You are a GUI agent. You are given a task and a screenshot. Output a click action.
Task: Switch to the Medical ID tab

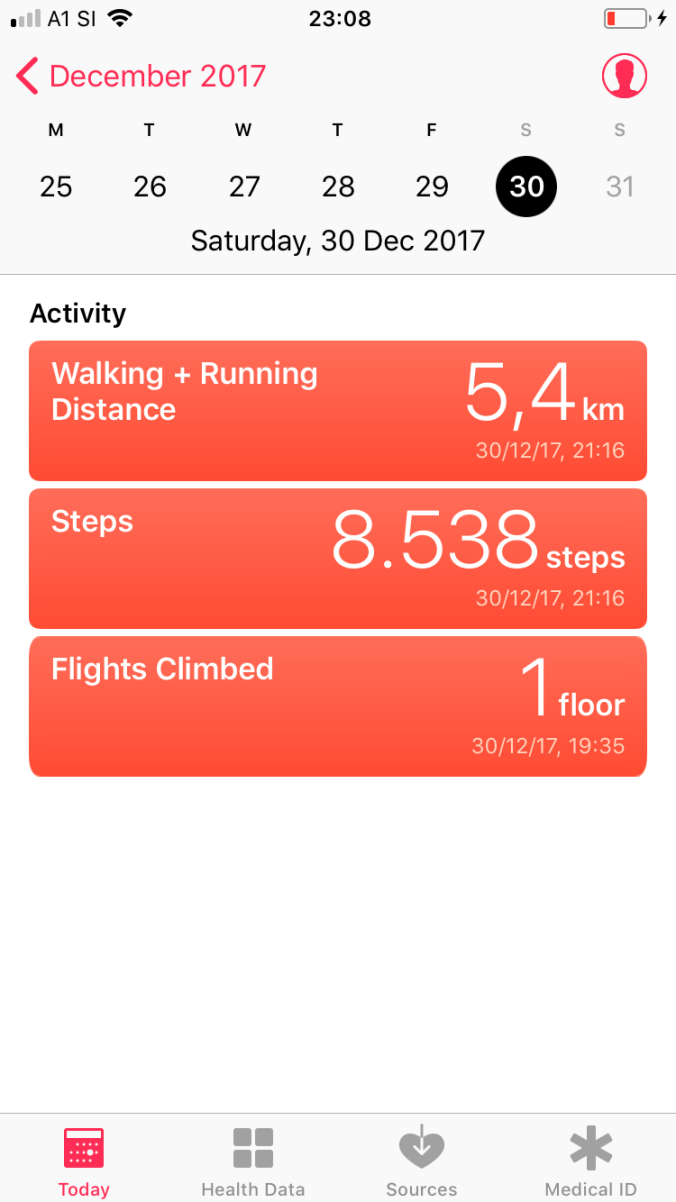click(590, 1160)
